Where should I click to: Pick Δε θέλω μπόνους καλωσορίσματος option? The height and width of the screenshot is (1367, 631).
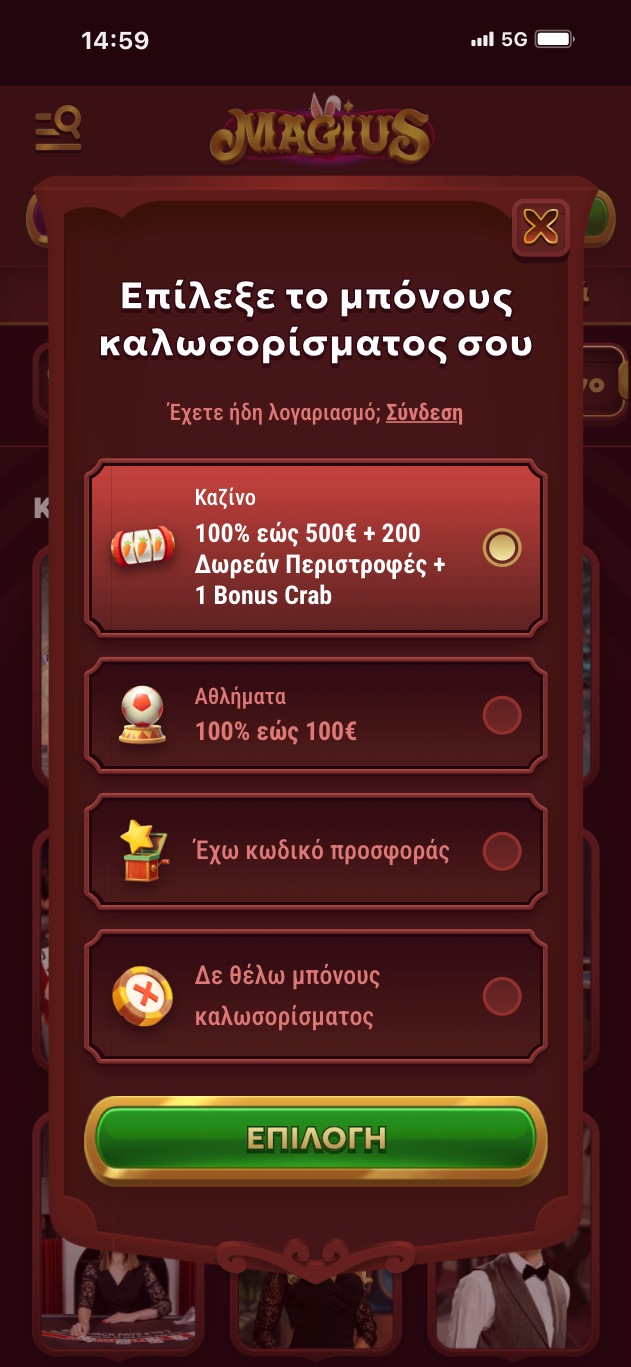pyautogui.click(x=501, y=996)
